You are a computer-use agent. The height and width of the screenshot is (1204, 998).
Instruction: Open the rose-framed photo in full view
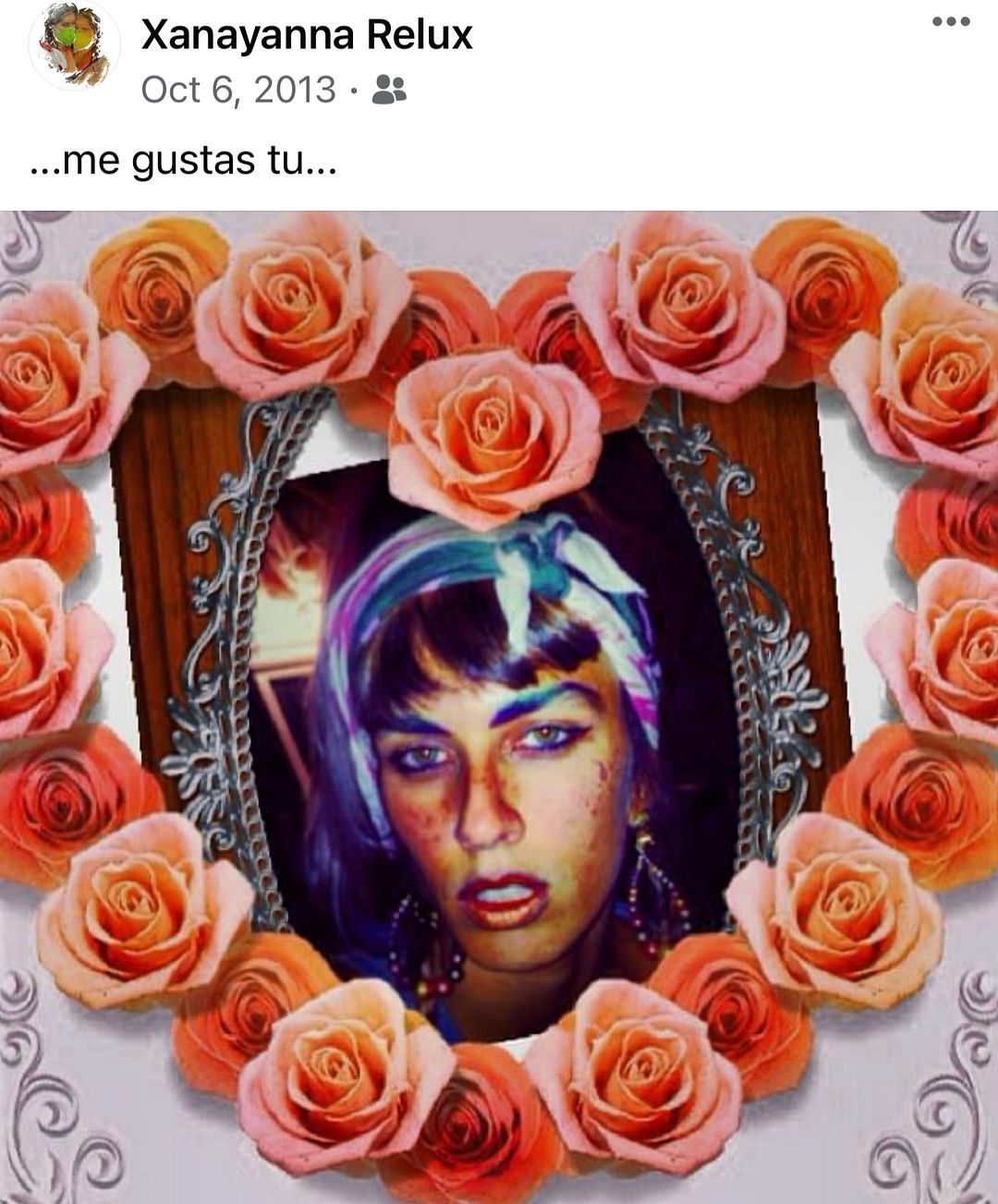pos(499,707)
